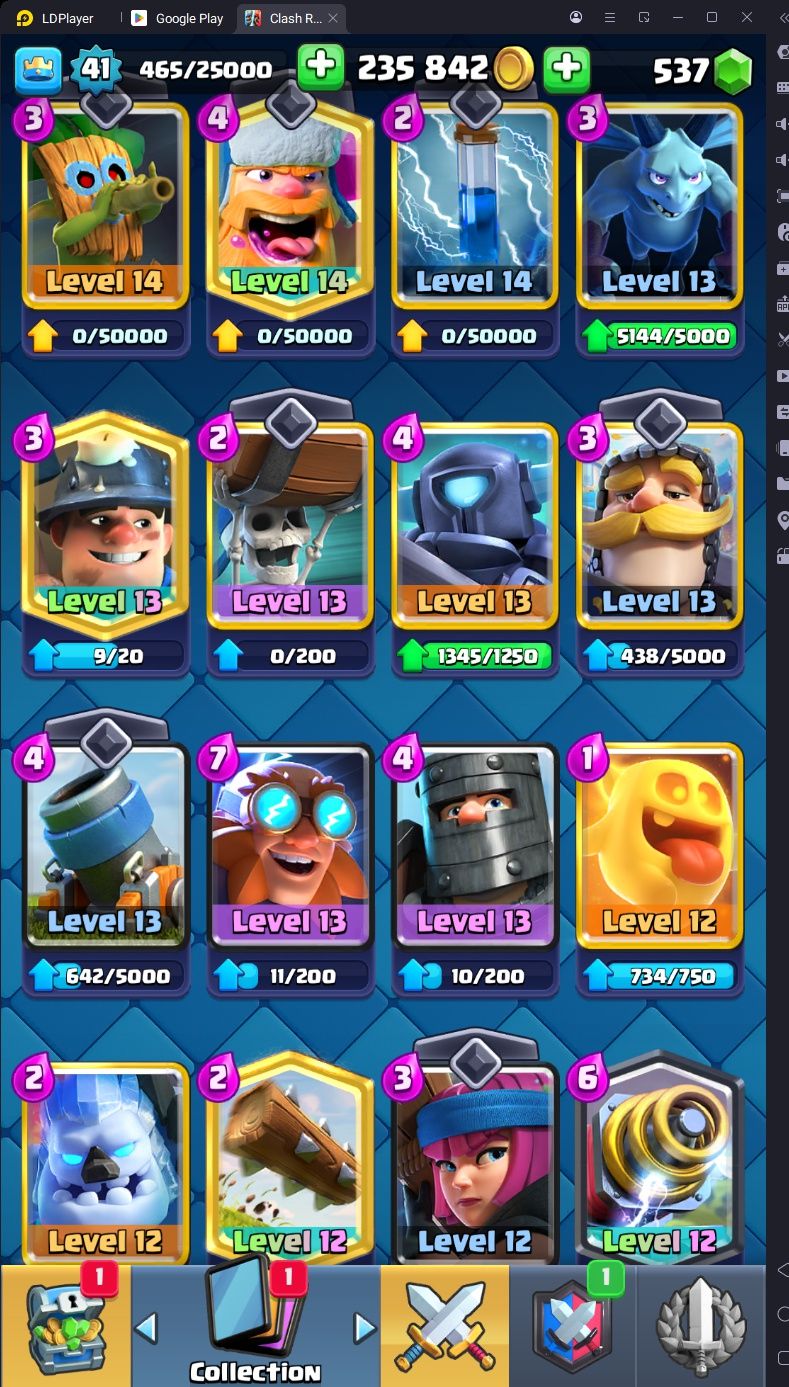
Task: Buy gems via plus button next to 537
Action: pos(567,68)
